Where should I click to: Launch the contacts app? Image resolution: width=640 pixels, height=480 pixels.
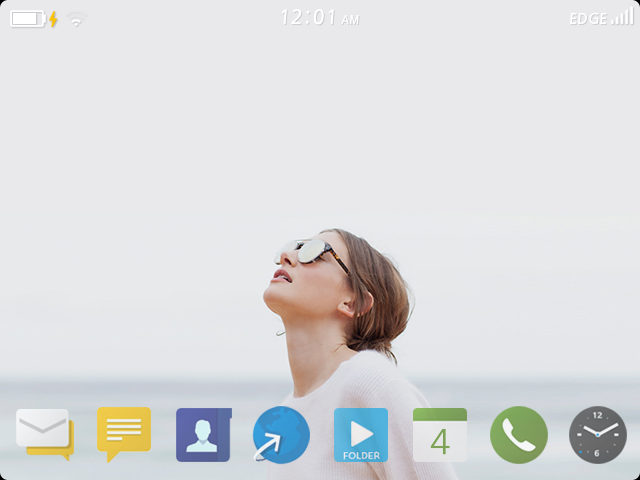pos(203,435)
